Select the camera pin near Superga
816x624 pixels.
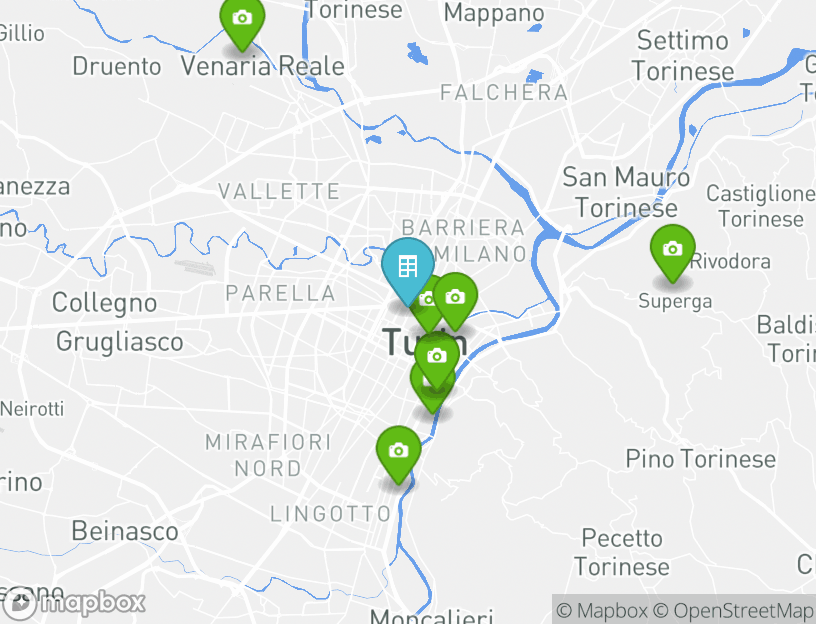(x=673, y=250)
